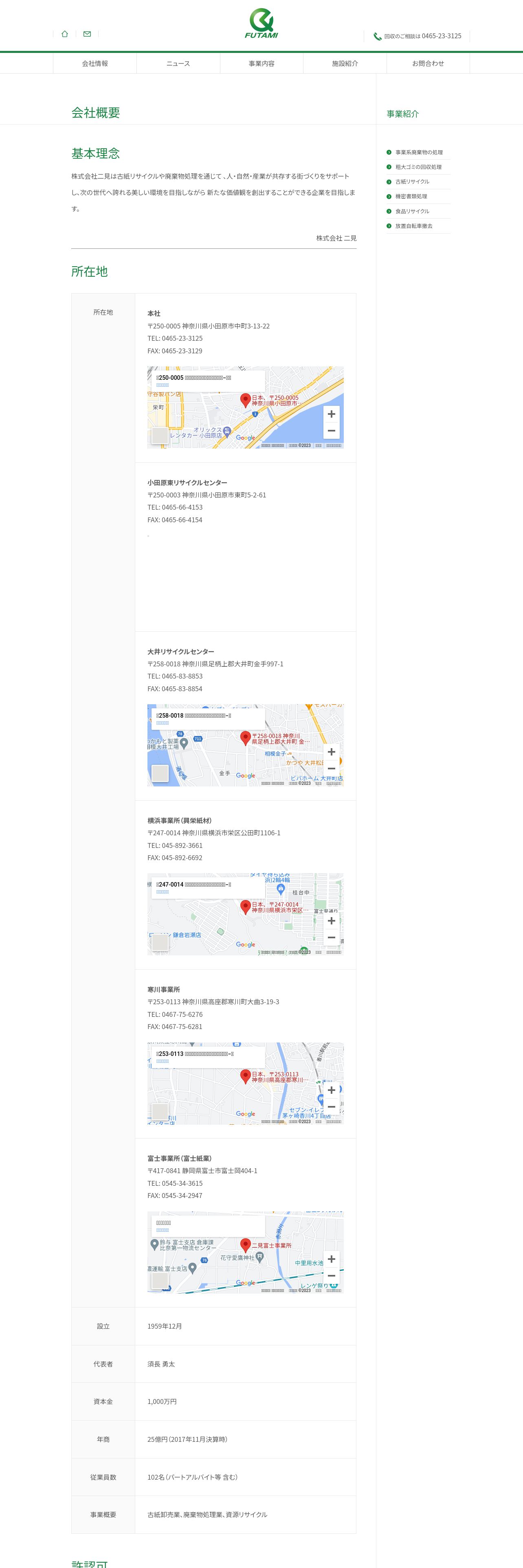Open 機密書類処理 in sidebar
Screen dimensions: 523x1568
coord(411,197)
